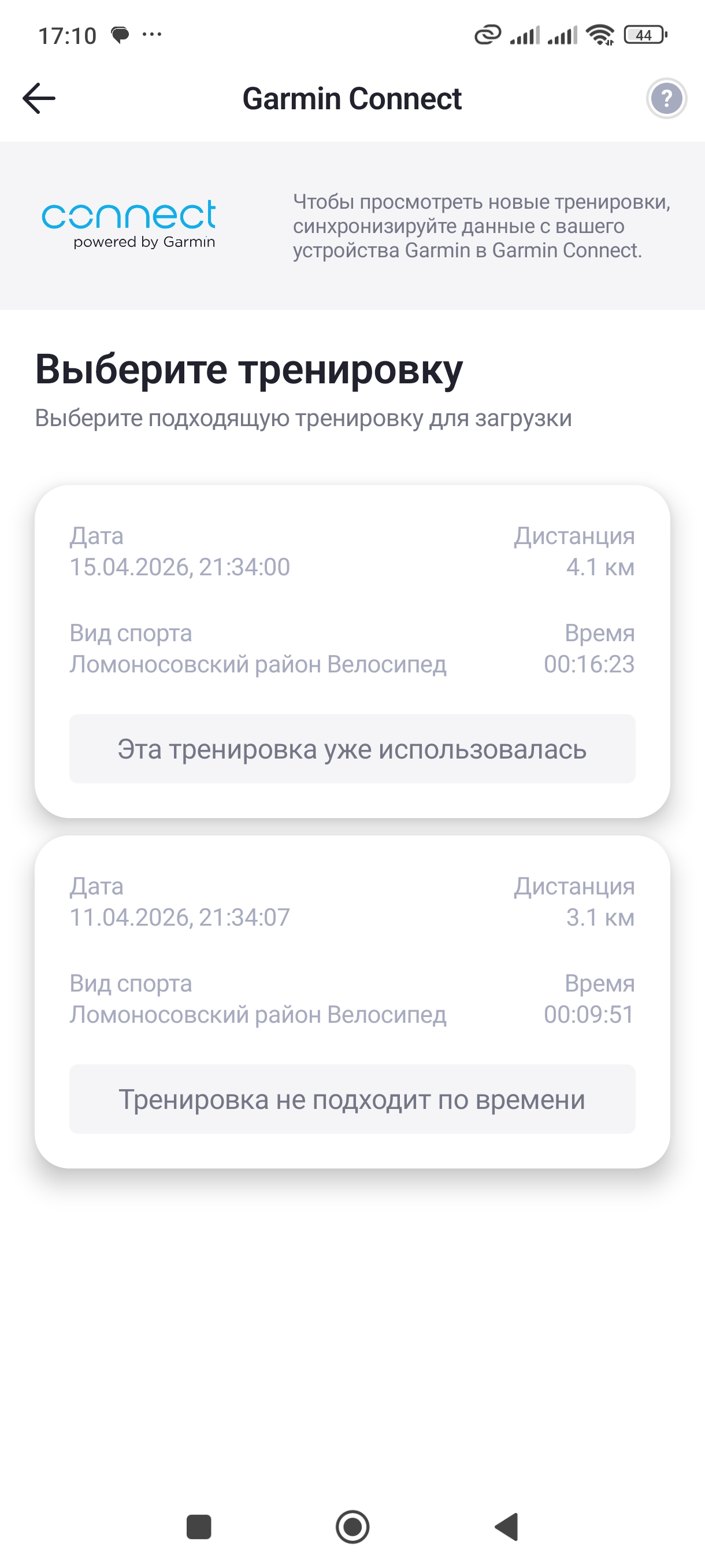Click the clock showing 17:10
The height and width of the screenshot is (1568, 705).
click(67, 35)
